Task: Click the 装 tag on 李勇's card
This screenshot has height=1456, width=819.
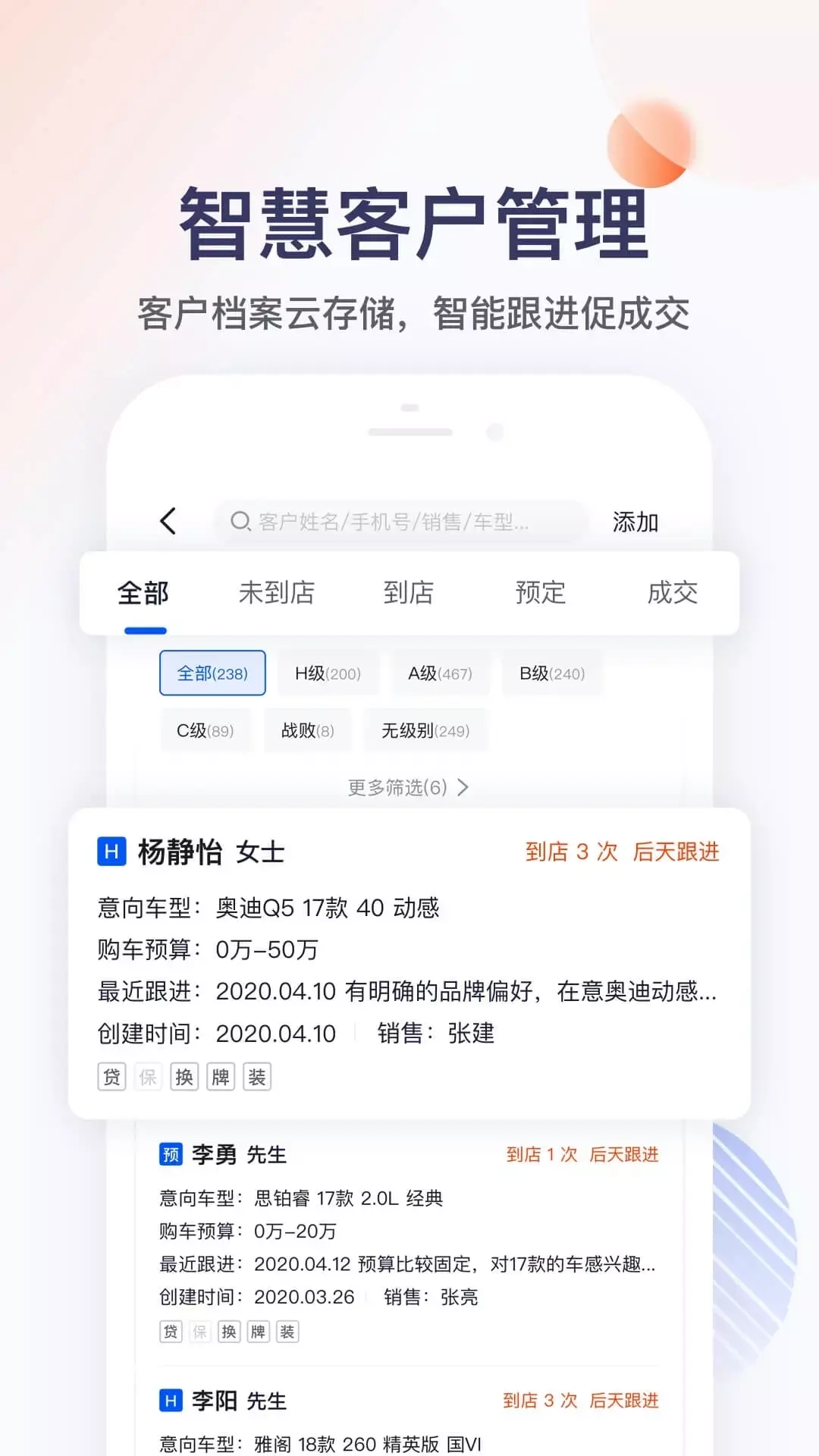Action: tap(286, 1331)
